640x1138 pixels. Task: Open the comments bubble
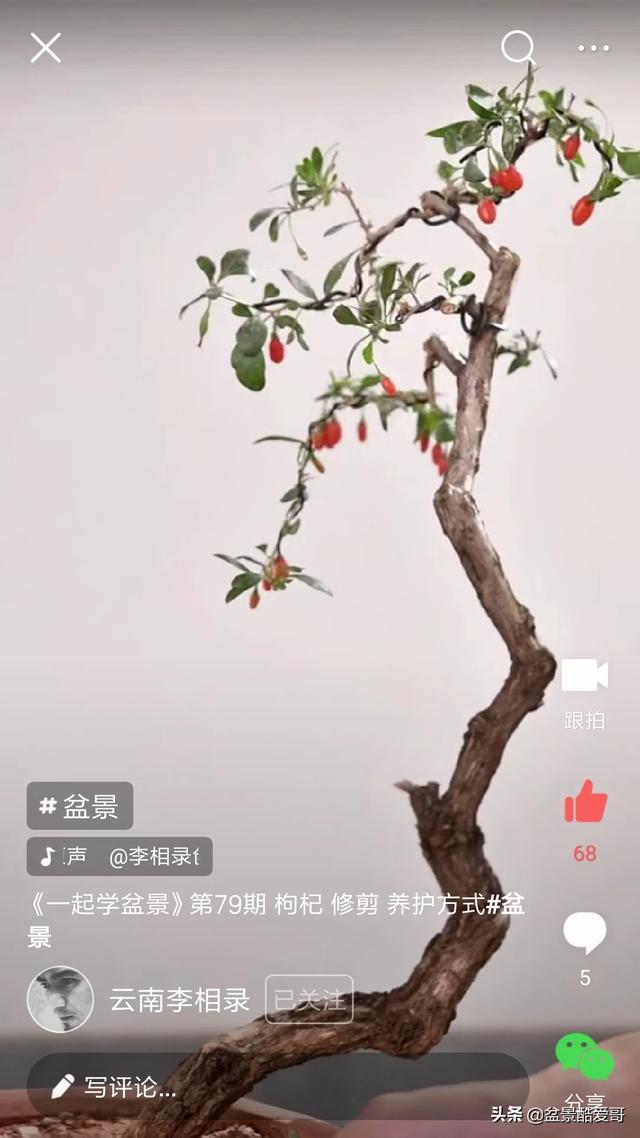click(584, 932)
